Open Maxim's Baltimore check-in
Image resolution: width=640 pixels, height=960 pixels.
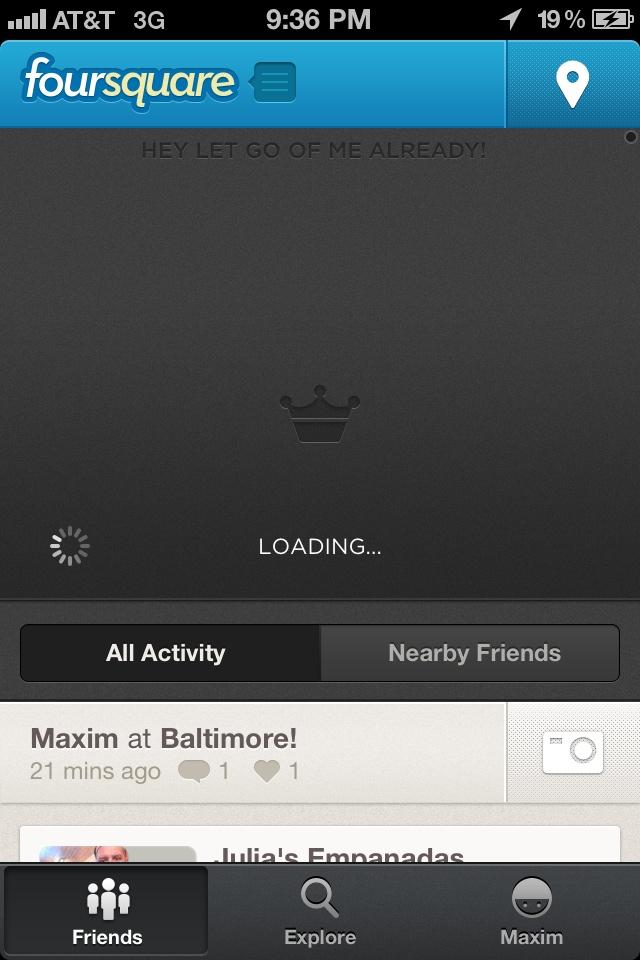click(250, 752)
